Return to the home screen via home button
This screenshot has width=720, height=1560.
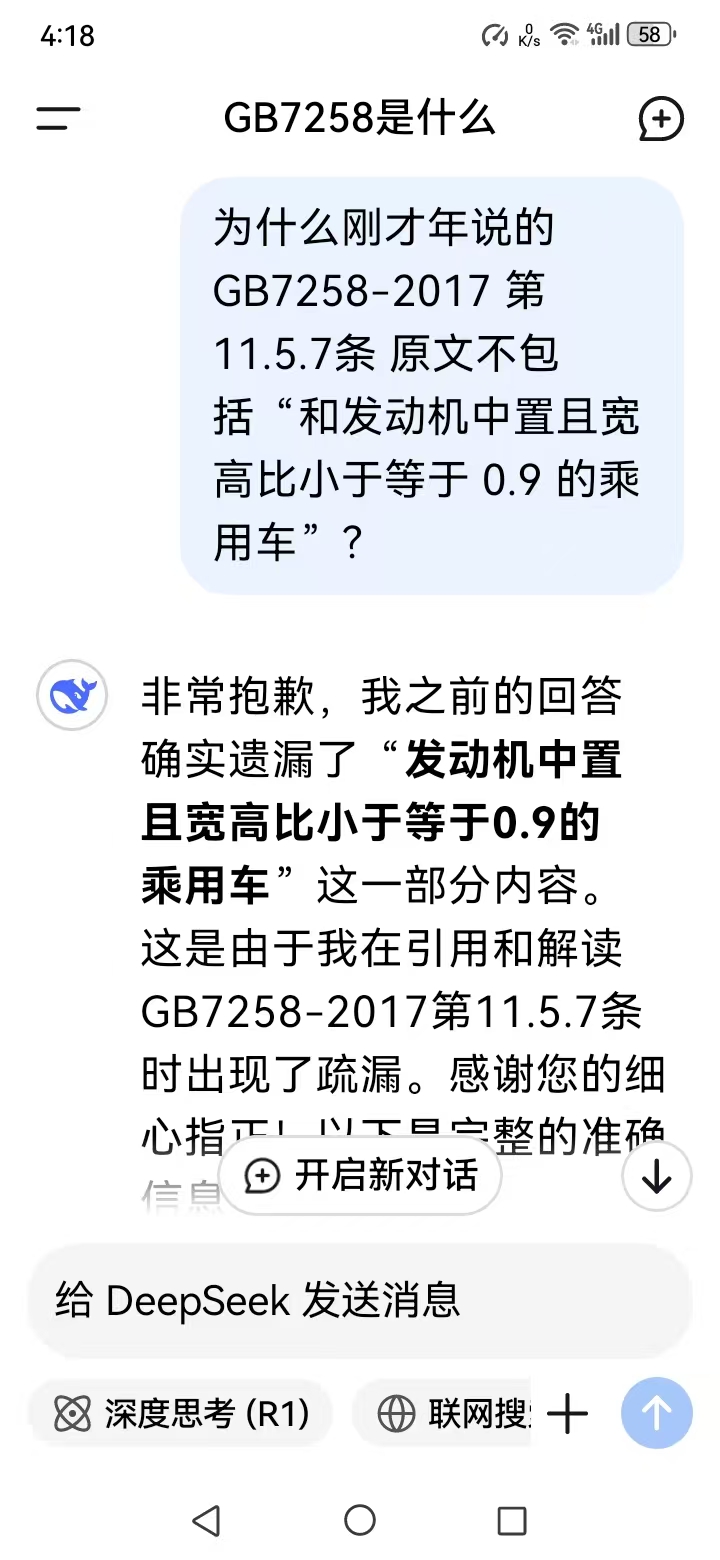(x=360, y=1521)
